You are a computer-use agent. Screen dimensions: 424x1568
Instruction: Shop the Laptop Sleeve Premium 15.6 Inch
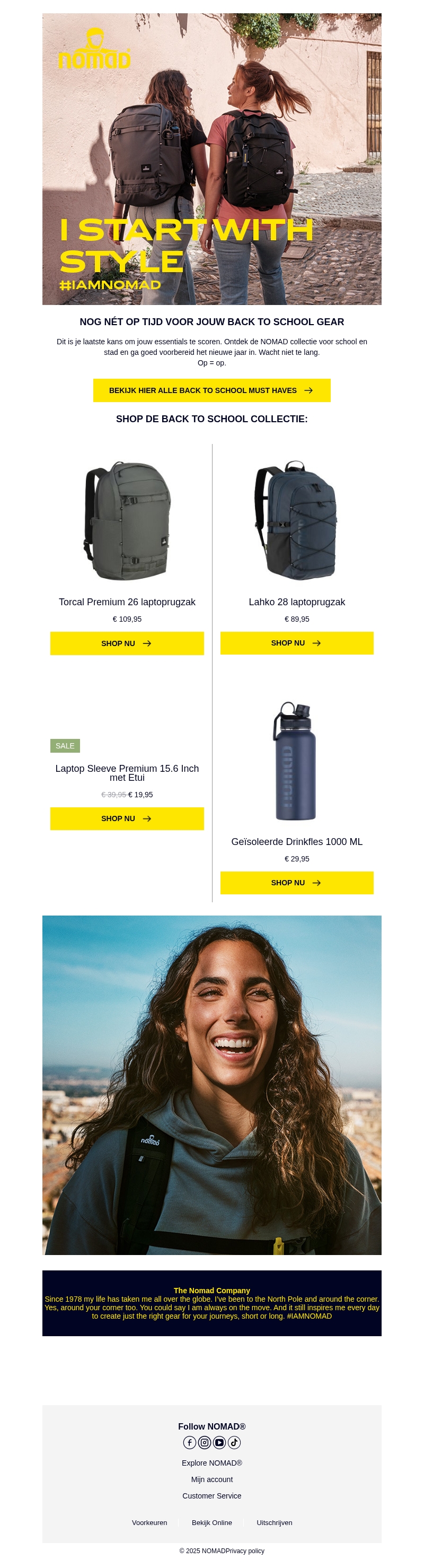[127, 818]
